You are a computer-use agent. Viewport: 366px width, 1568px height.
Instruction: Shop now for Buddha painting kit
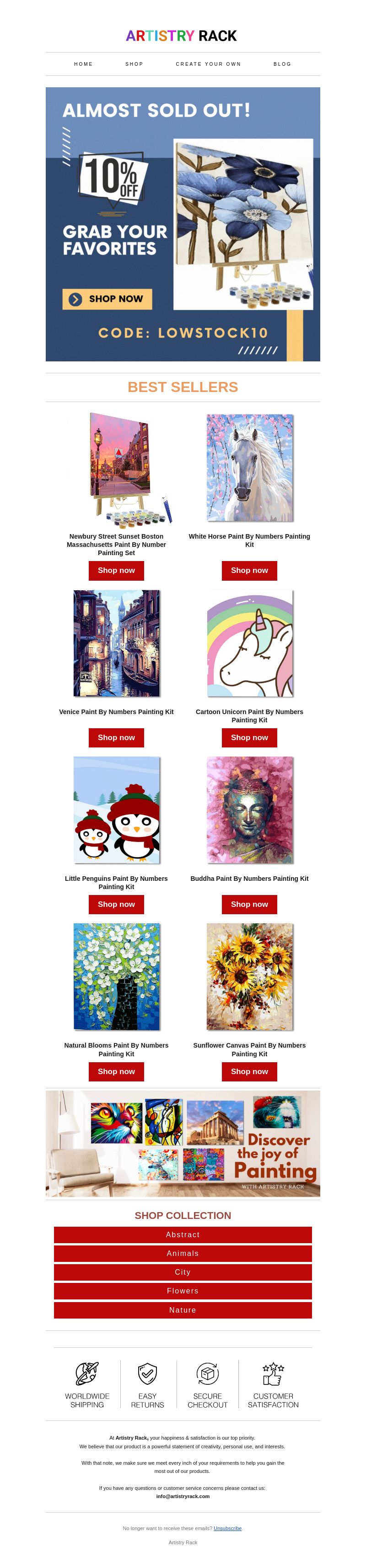(x=249, y=904)
